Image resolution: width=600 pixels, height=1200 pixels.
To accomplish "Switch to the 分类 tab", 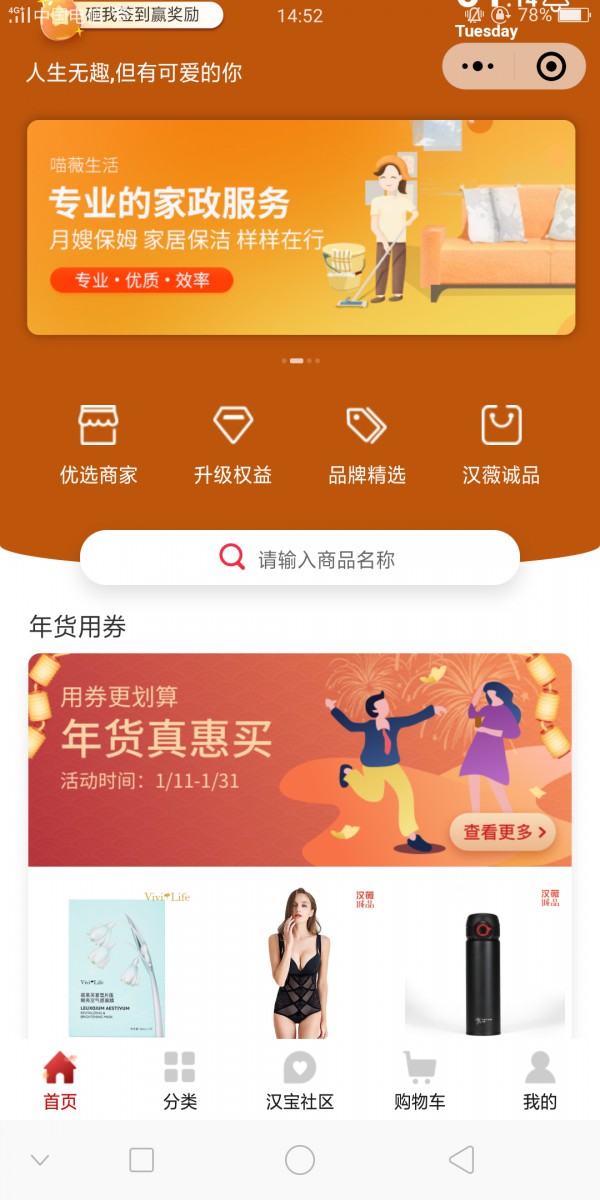I will click(180, 1080).
